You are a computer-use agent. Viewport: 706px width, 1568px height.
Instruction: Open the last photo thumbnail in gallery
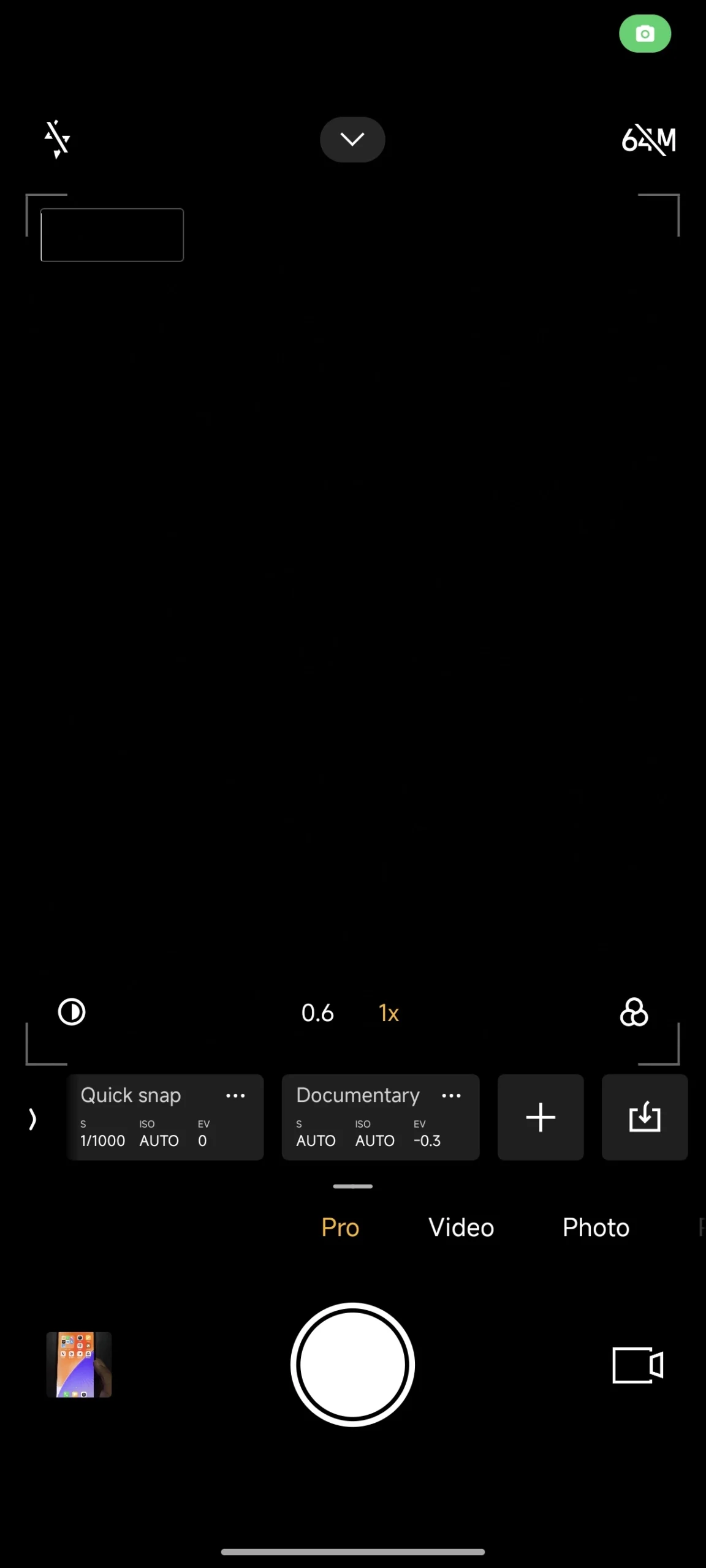tap(79, 1365)
